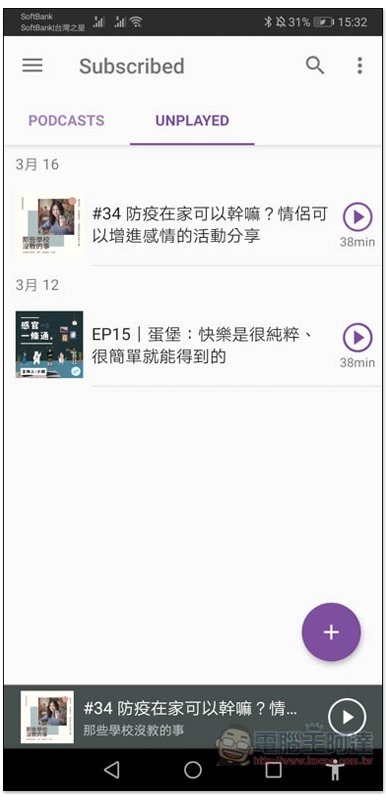Open the three-dot overflow menu

(x=359, y=65)
